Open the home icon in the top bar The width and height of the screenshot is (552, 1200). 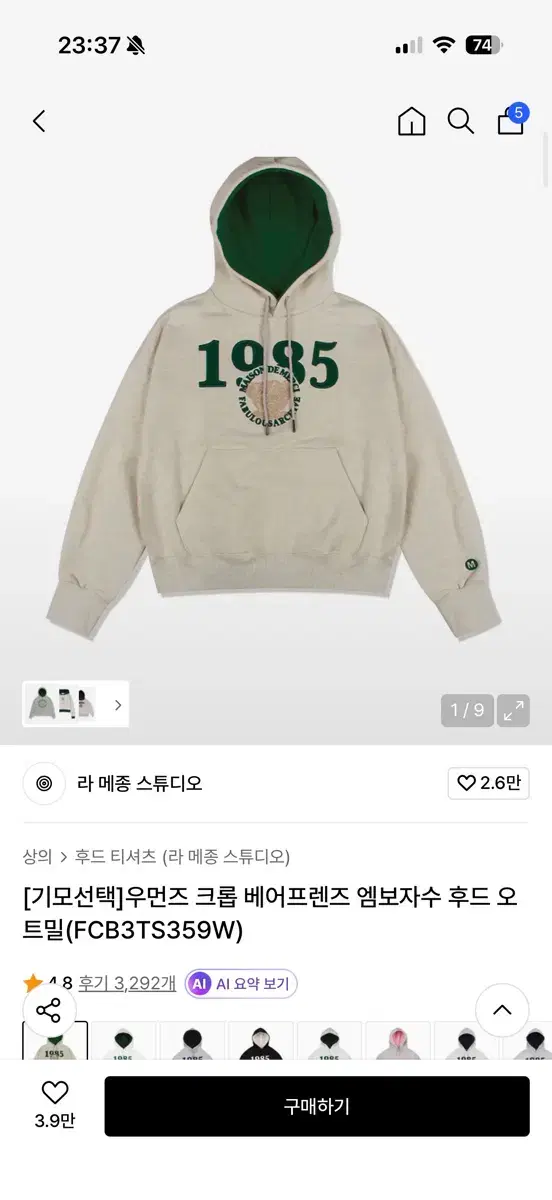(411, 122)
